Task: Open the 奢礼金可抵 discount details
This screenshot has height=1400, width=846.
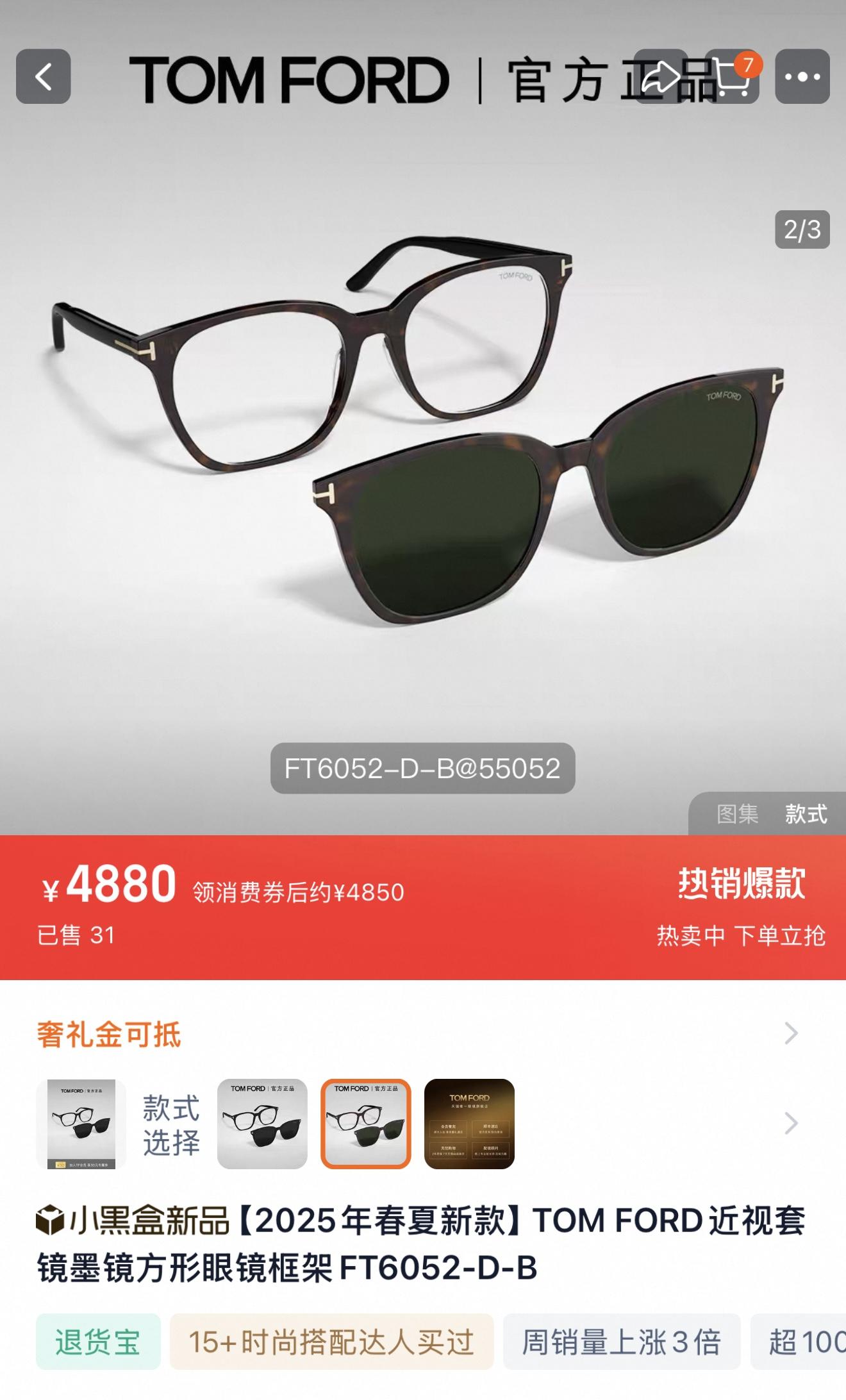Action: (792, 1033)
